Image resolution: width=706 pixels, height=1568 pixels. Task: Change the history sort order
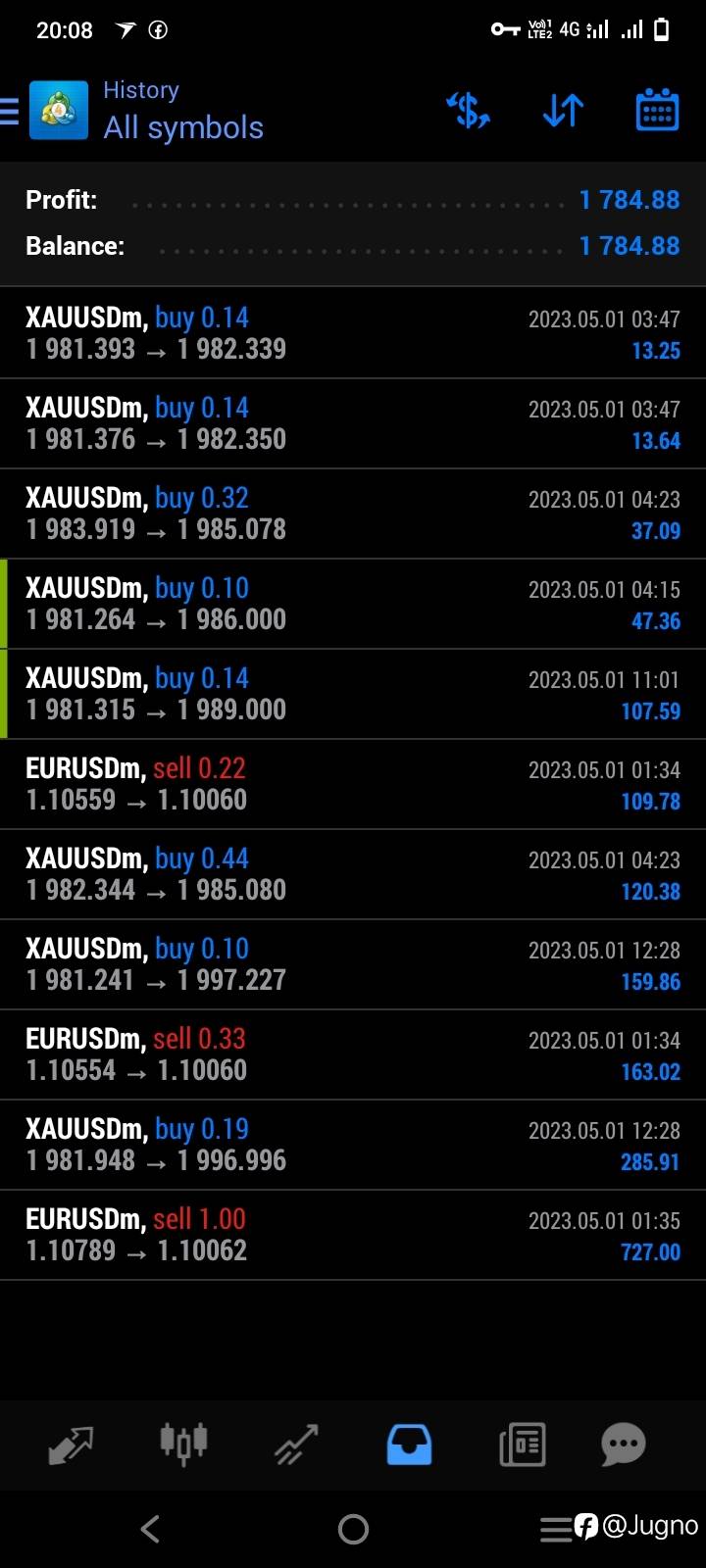[x=563, y=111]
